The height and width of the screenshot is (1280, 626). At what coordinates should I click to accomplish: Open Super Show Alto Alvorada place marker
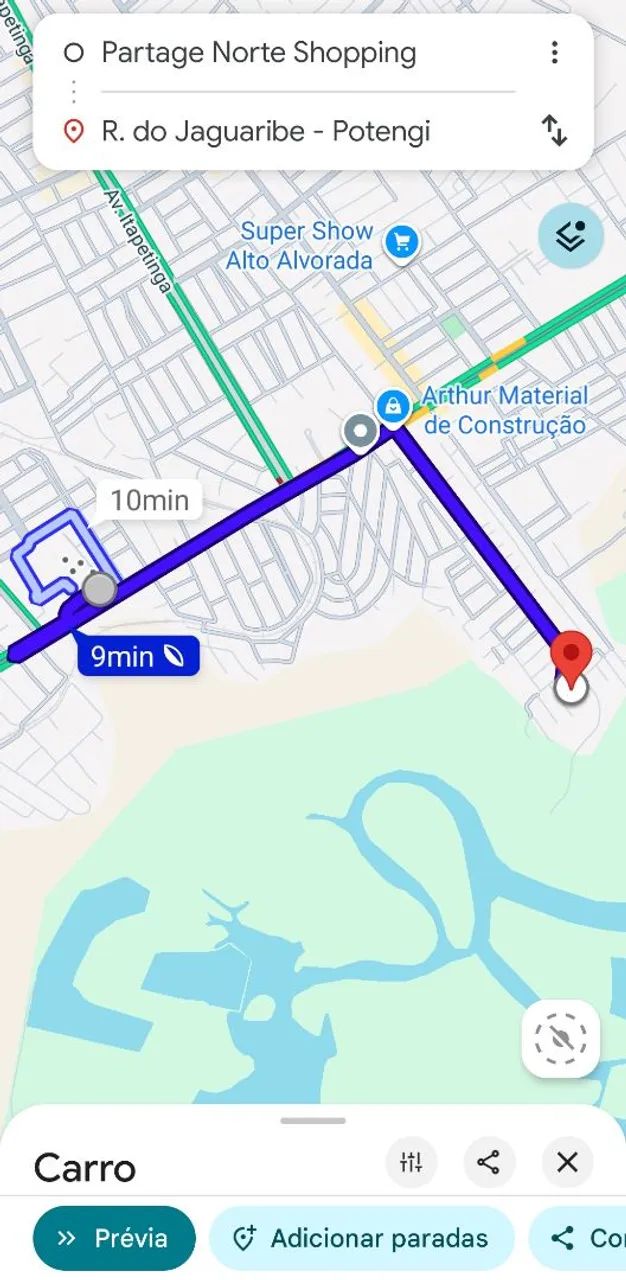pyautogui.click(x=402, y=241)
